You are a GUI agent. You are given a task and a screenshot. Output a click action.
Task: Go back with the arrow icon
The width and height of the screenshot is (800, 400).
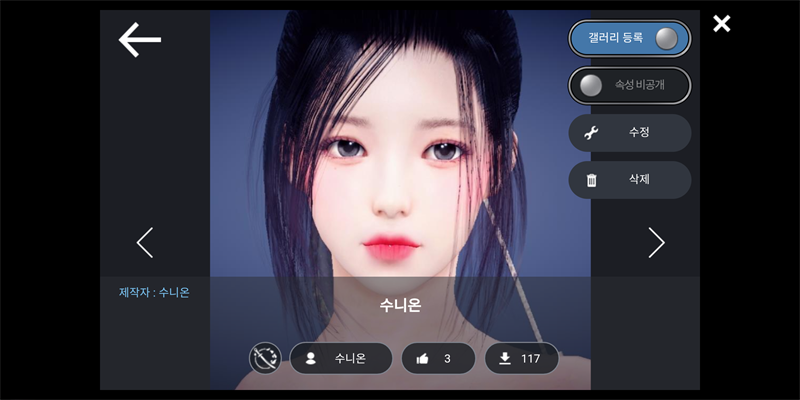click(140, 39)
